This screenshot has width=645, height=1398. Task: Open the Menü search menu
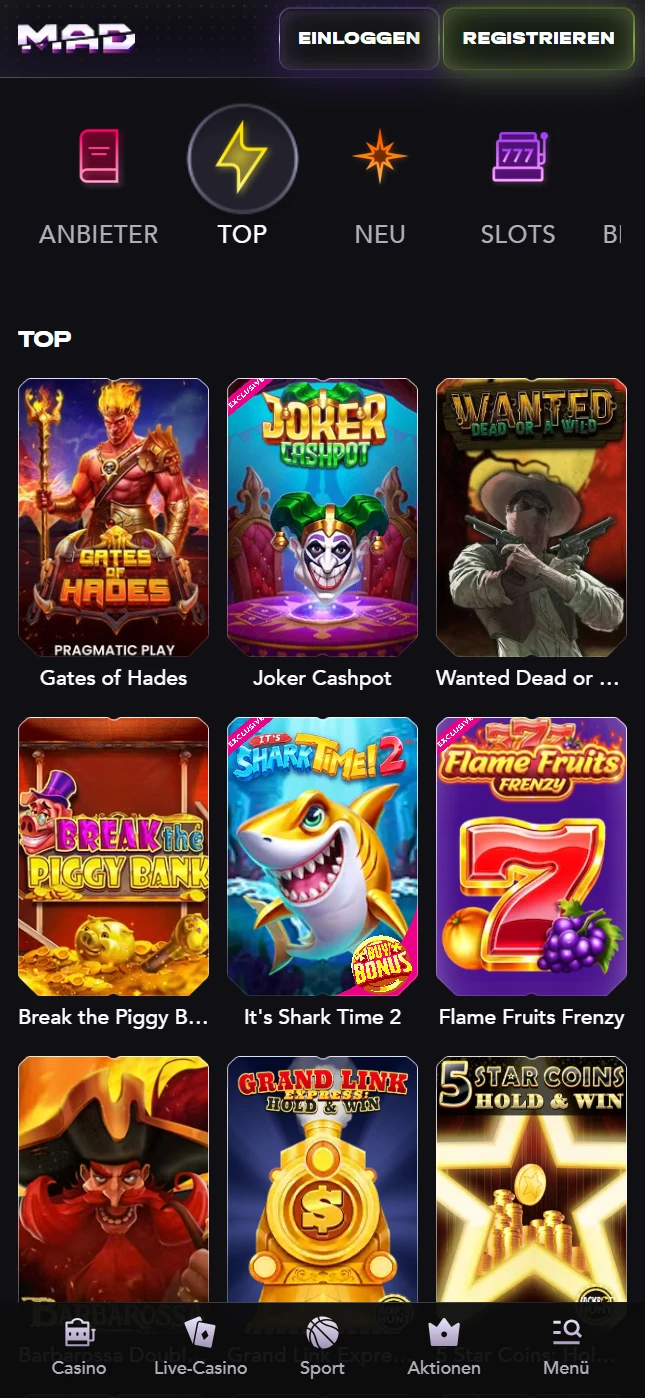[x=566, y=1347]
